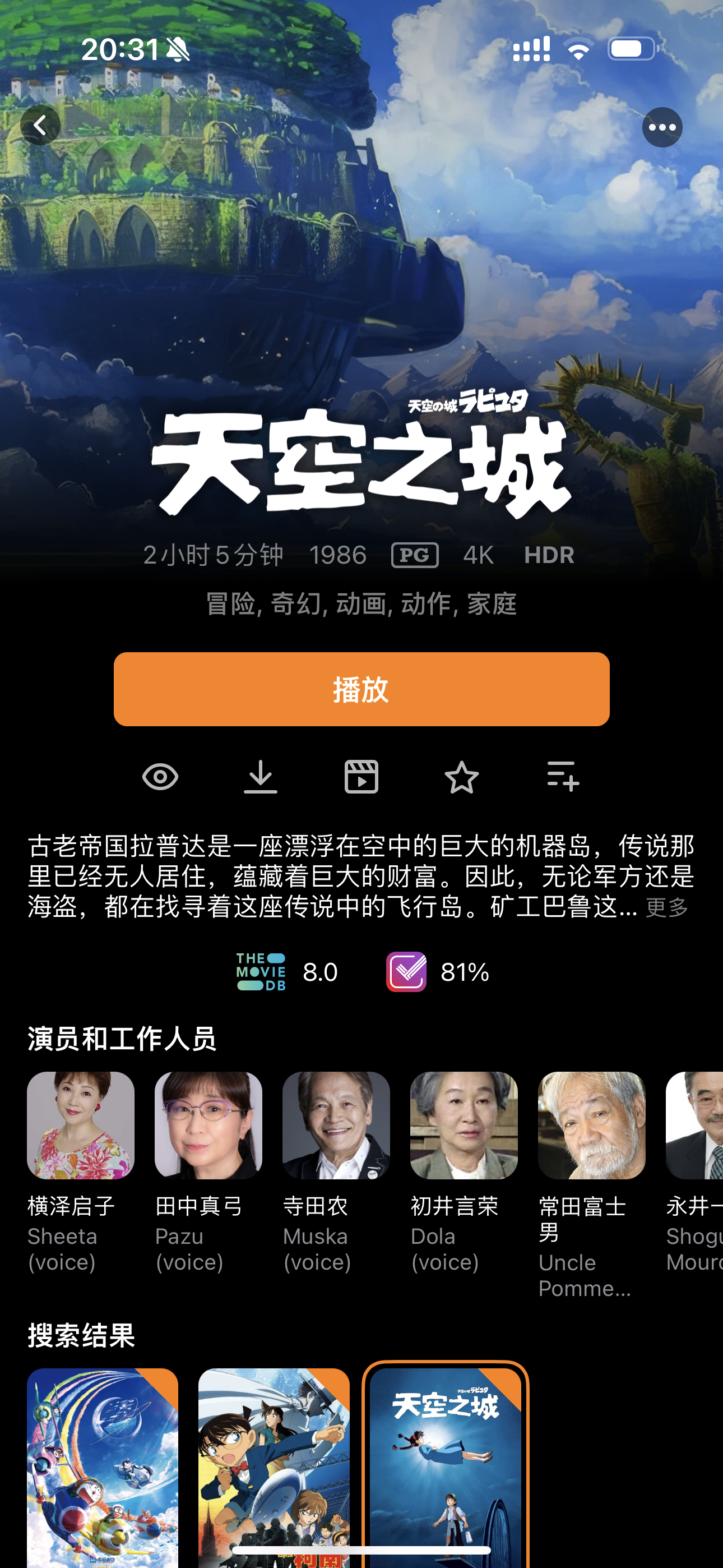Open the three-dot more options menu

[661, 127]
